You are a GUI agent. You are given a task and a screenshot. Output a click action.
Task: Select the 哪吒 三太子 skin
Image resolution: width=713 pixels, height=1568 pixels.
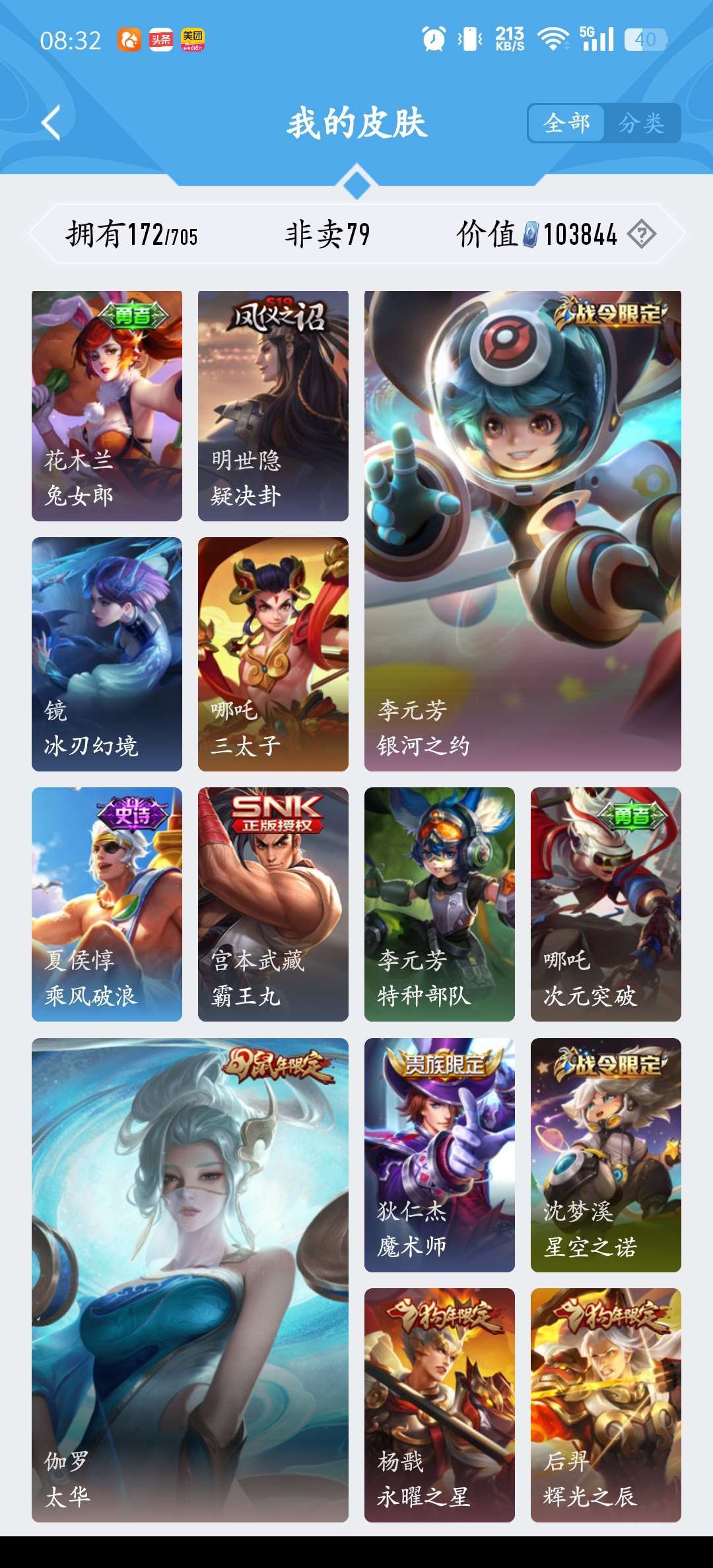point(273,654)
